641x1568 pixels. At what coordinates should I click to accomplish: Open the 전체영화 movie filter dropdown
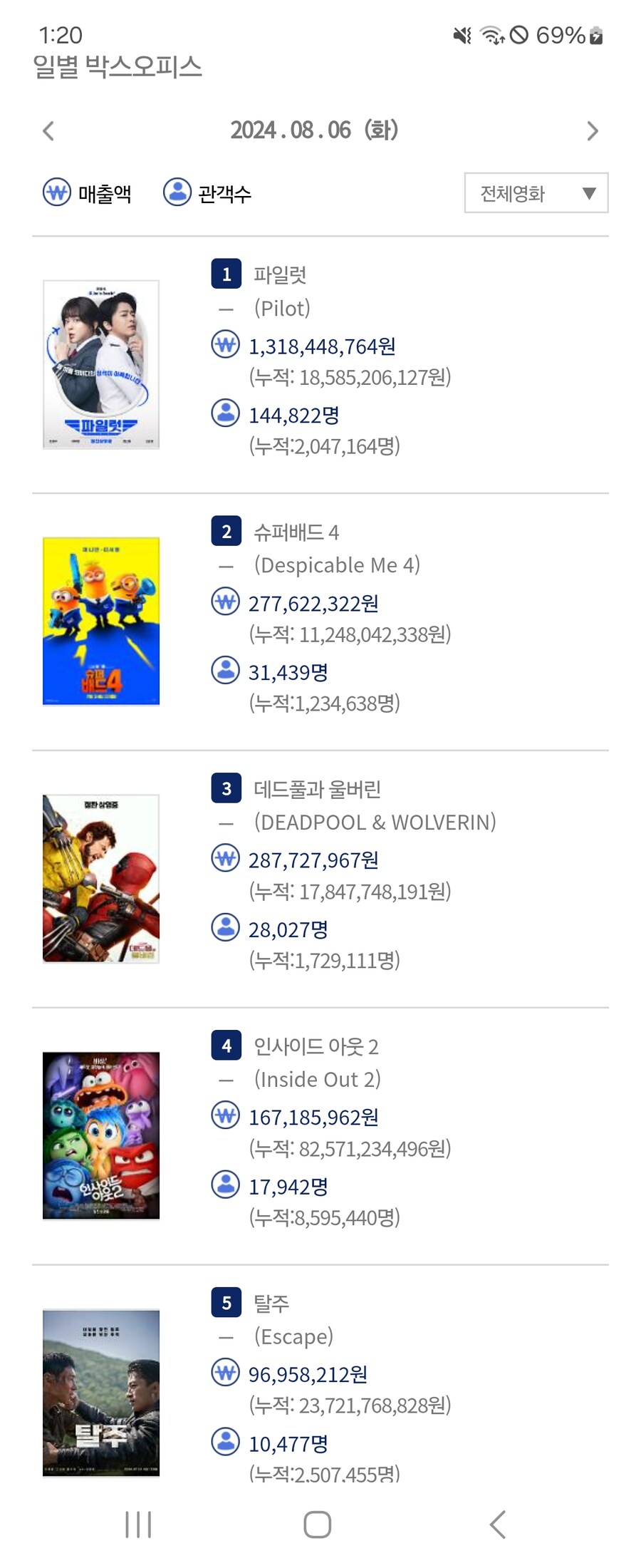[x=535, y=192]
